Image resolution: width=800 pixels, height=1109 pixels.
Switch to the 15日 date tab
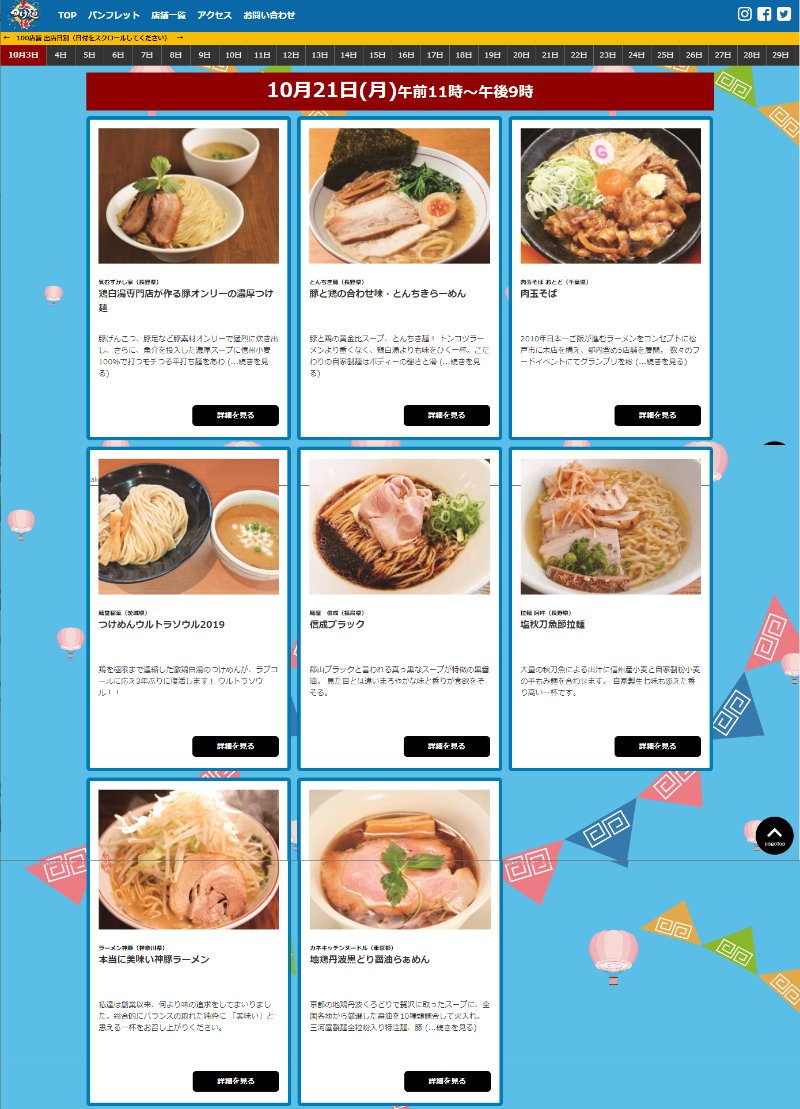377,55
